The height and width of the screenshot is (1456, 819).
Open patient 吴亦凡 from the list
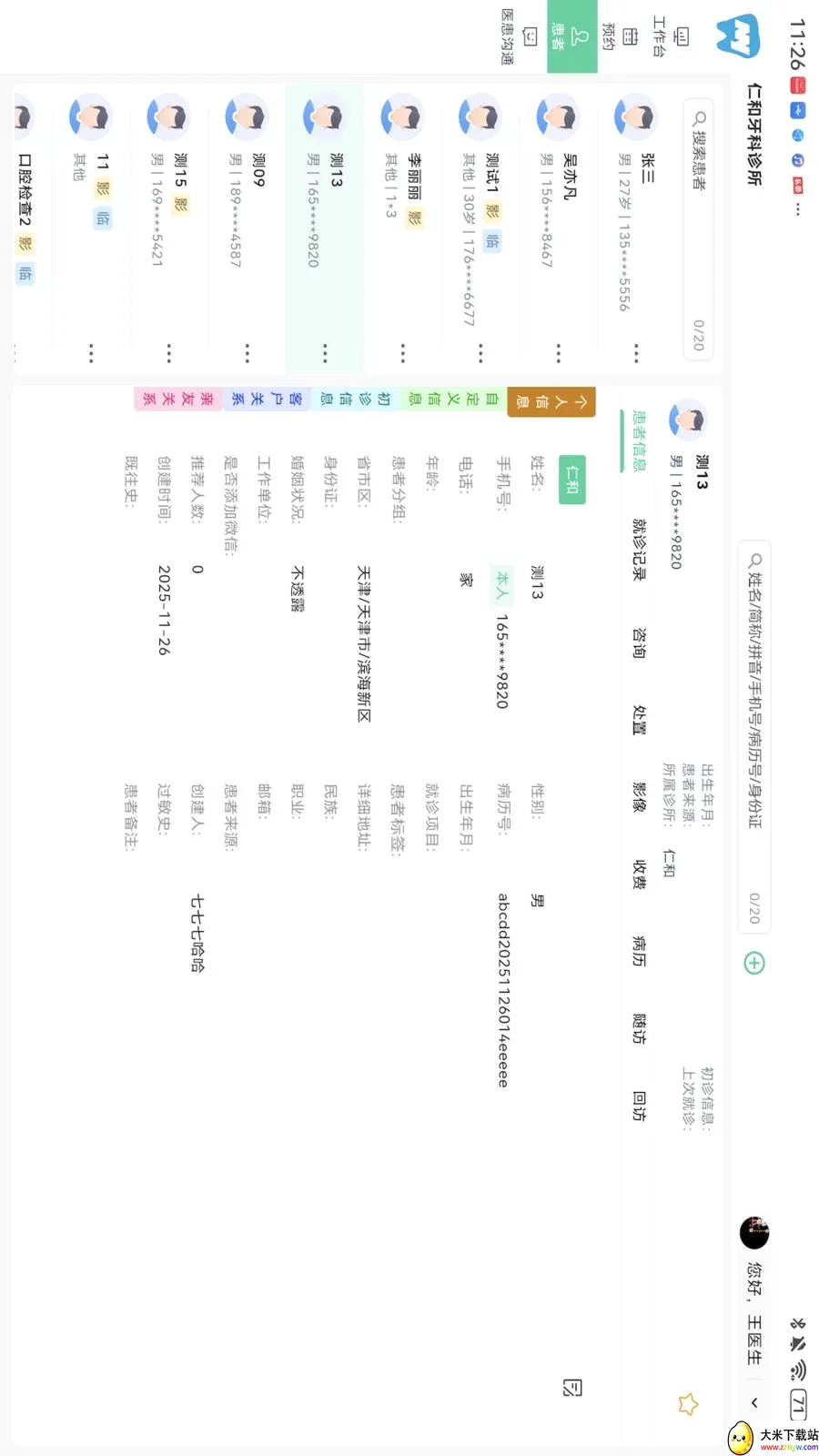(559, 227)
